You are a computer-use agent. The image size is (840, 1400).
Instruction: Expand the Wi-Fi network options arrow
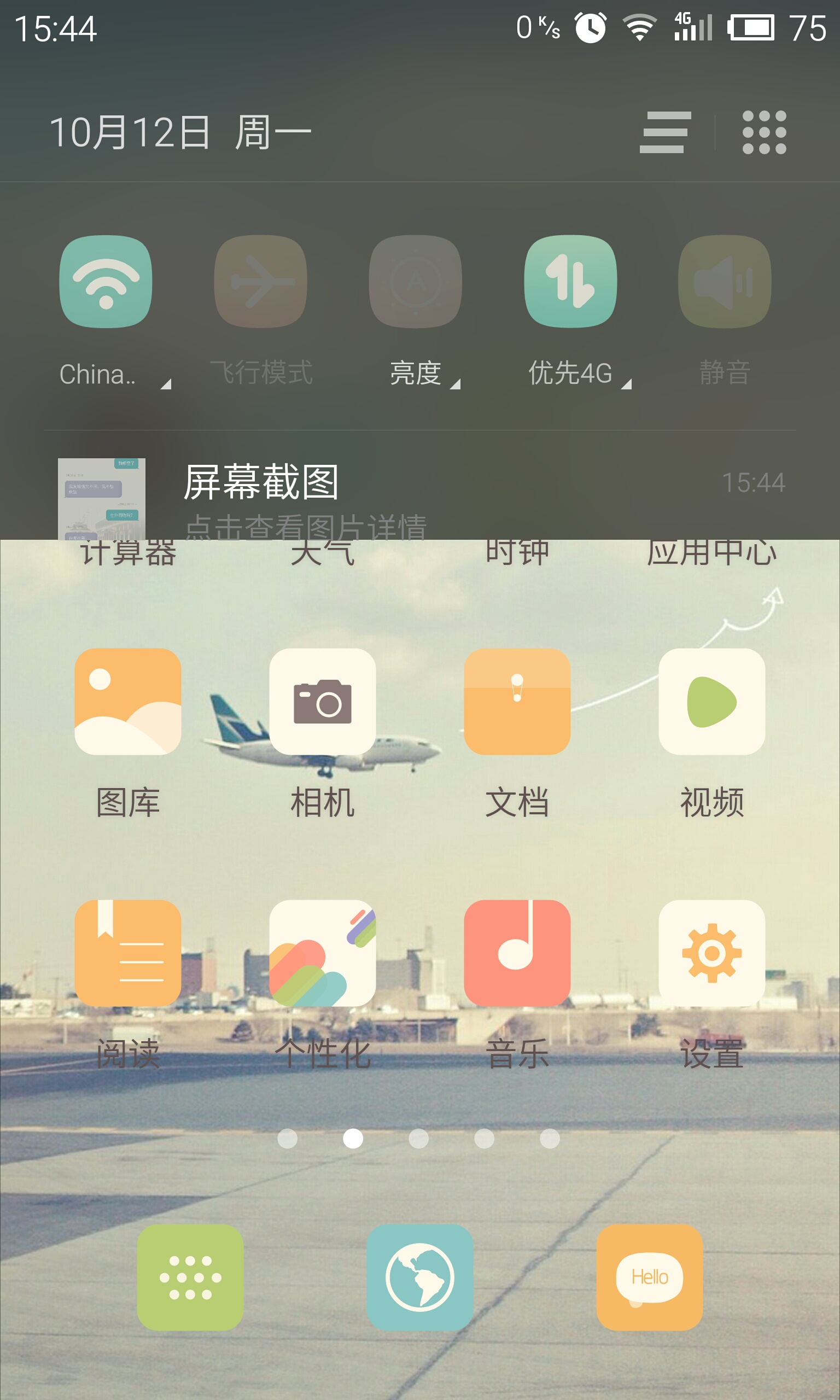coord(166,384)
